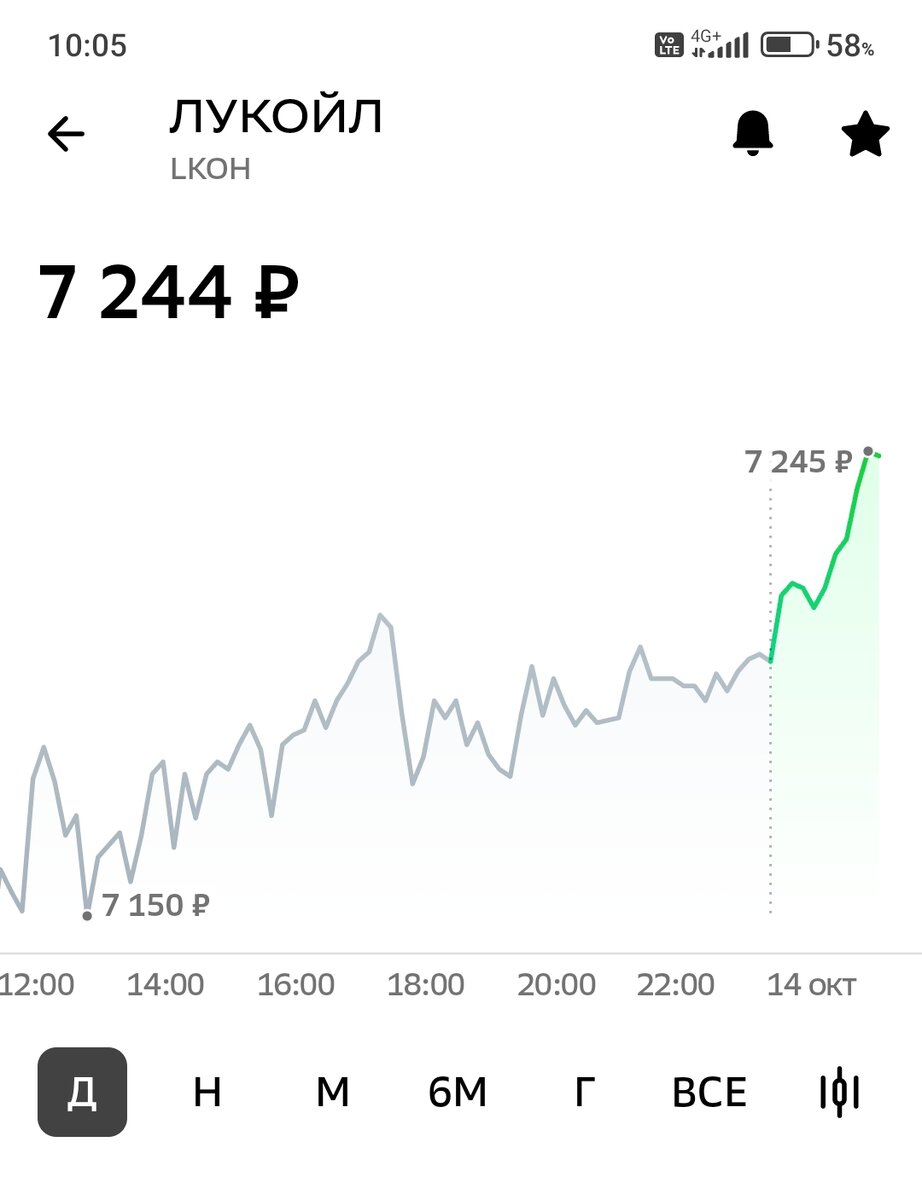Viewport: 922px width, 1200px height.
Task: Open the М monthly chart view
Action: pos(334,1092)
